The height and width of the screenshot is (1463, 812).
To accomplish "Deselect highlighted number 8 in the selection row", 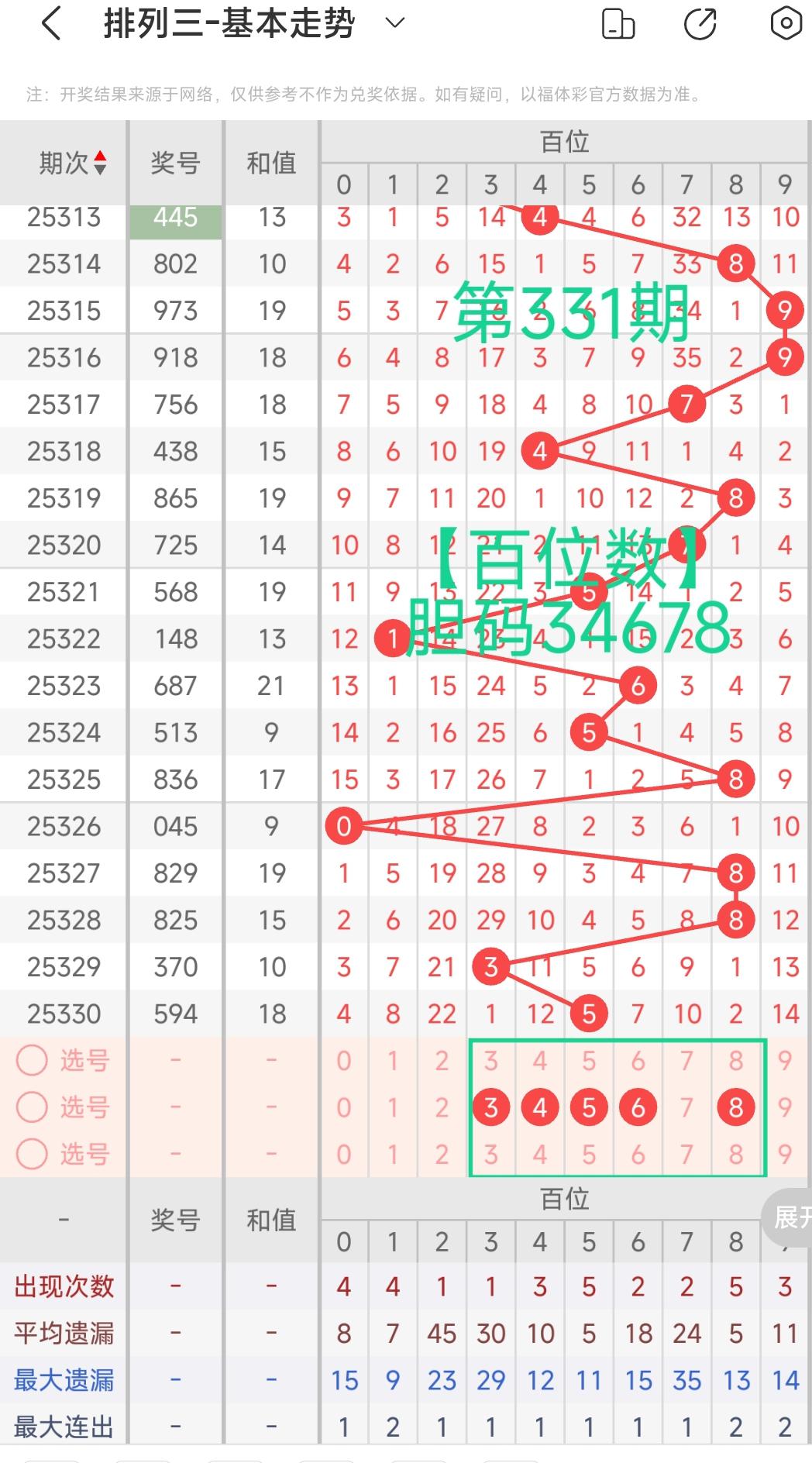I will point(735,1107).
